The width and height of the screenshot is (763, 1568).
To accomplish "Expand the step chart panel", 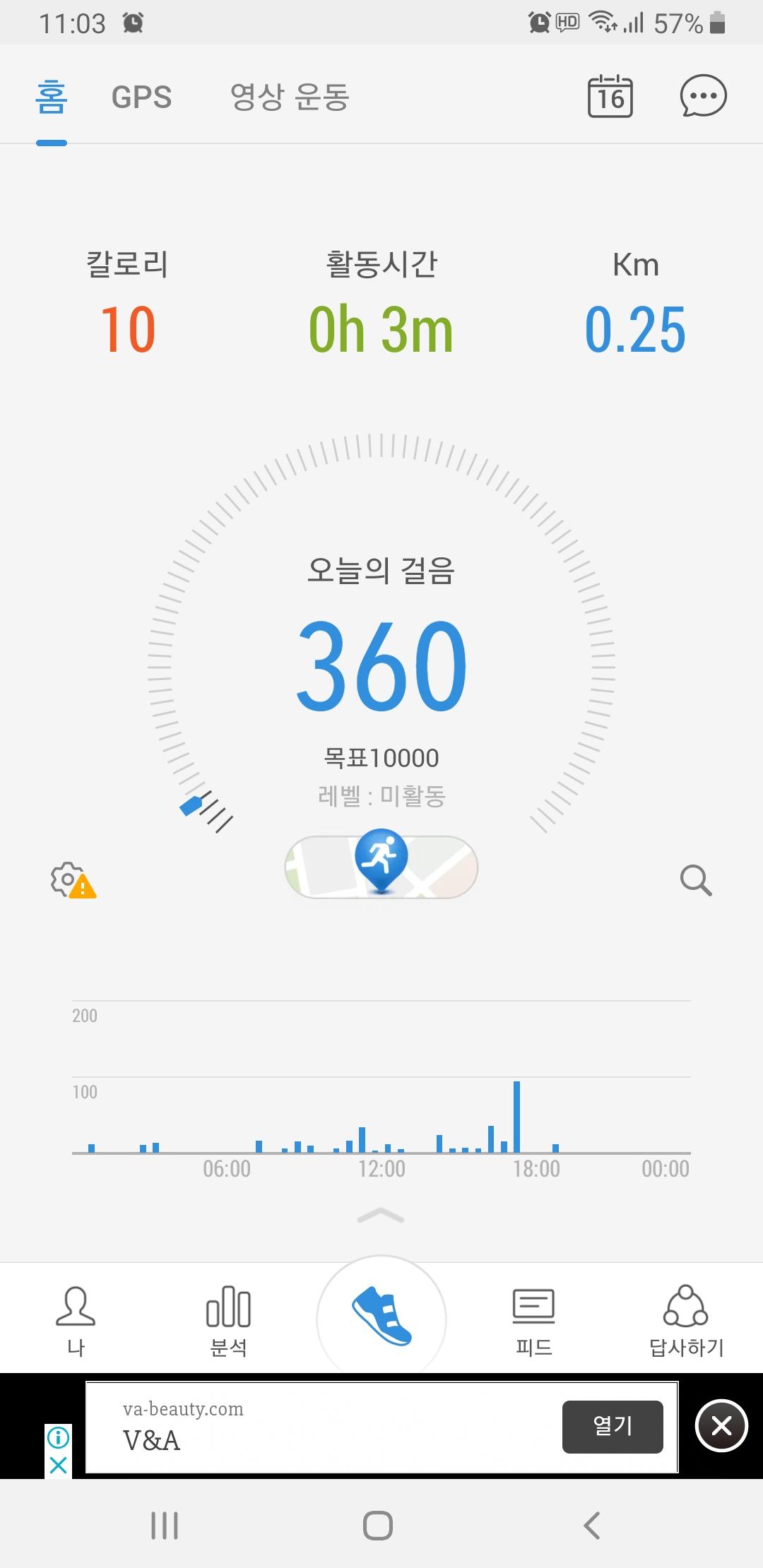I will pos(381,1216).
